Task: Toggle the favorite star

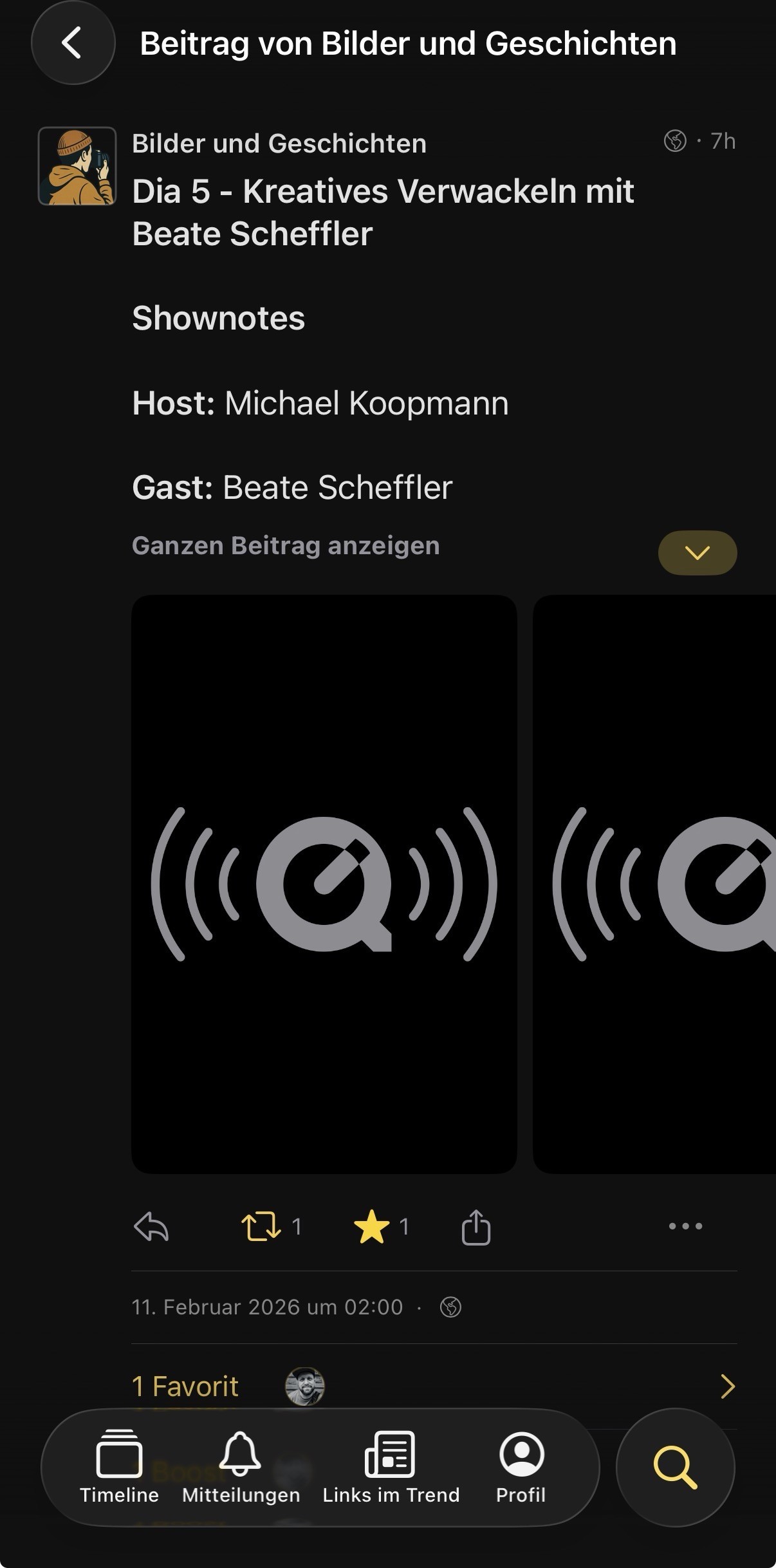Action: [372, 1226]
